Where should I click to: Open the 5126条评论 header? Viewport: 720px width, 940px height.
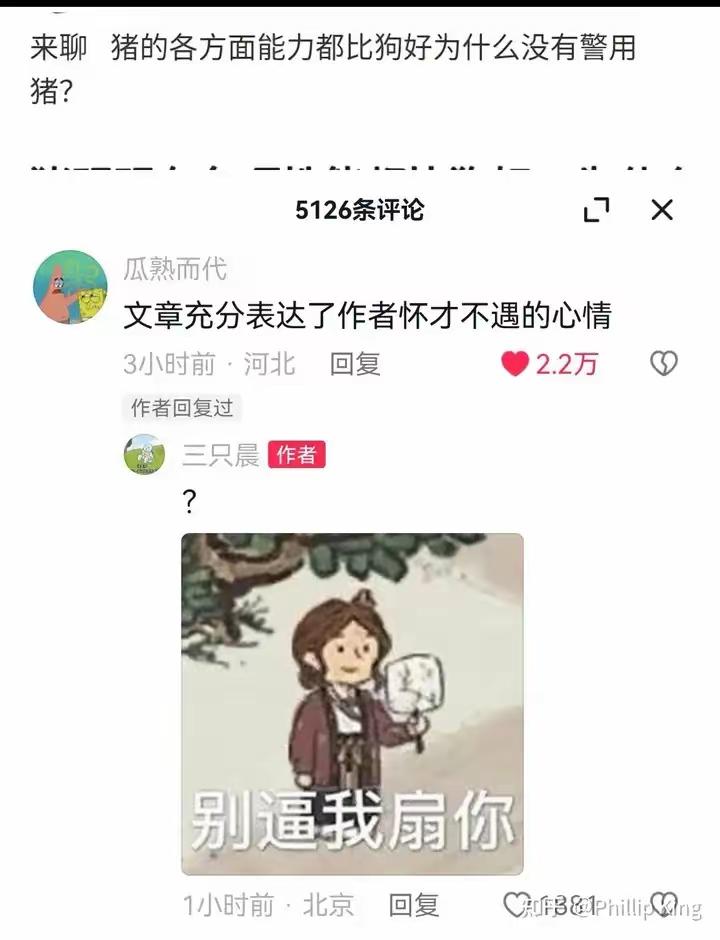pyautogui.click(x=360, y=211)
